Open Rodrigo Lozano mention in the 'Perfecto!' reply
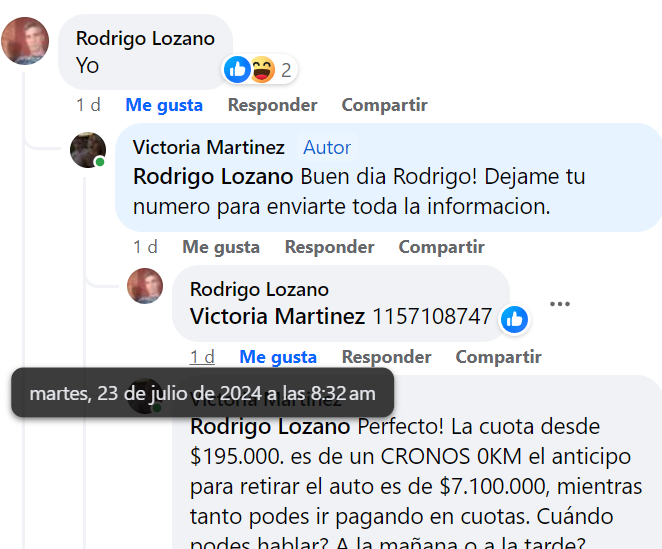 [x=270, y=427]
